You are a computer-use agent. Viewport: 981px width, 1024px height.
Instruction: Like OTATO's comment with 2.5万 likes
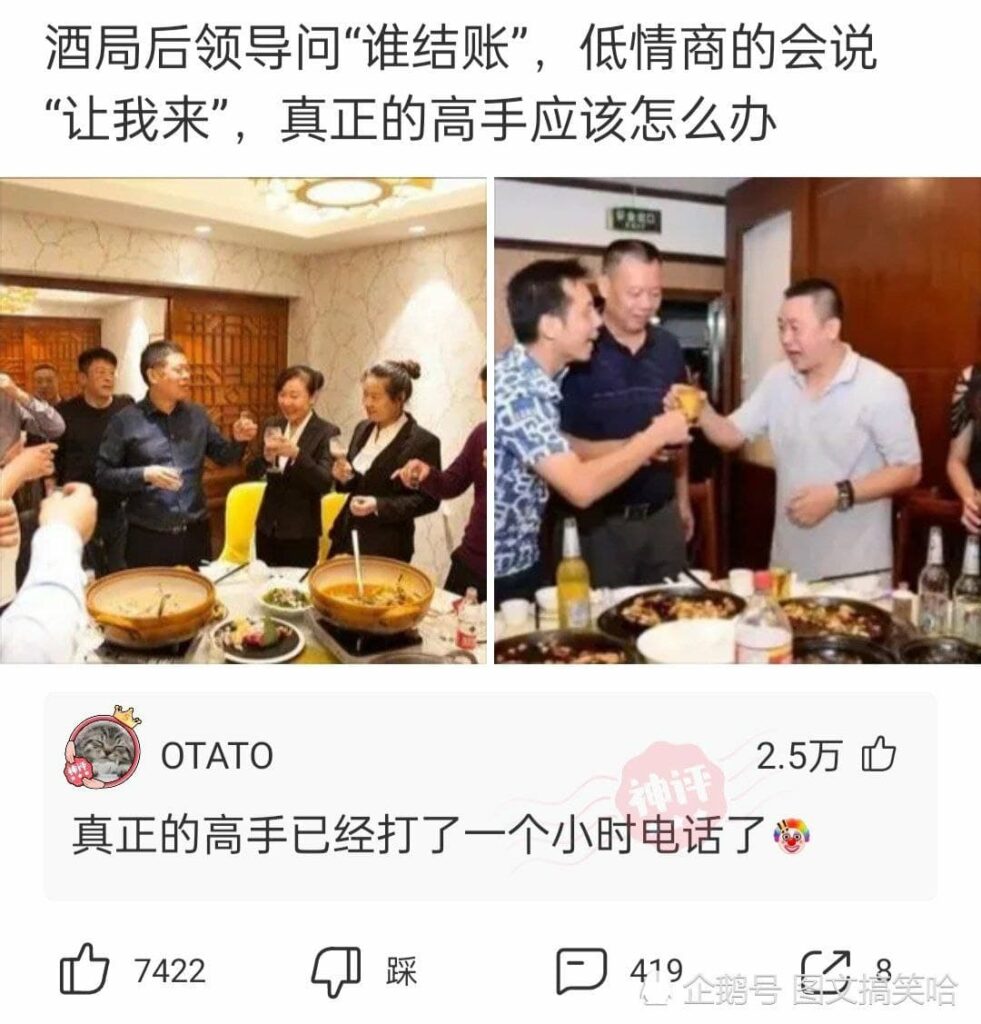[880, 756]
